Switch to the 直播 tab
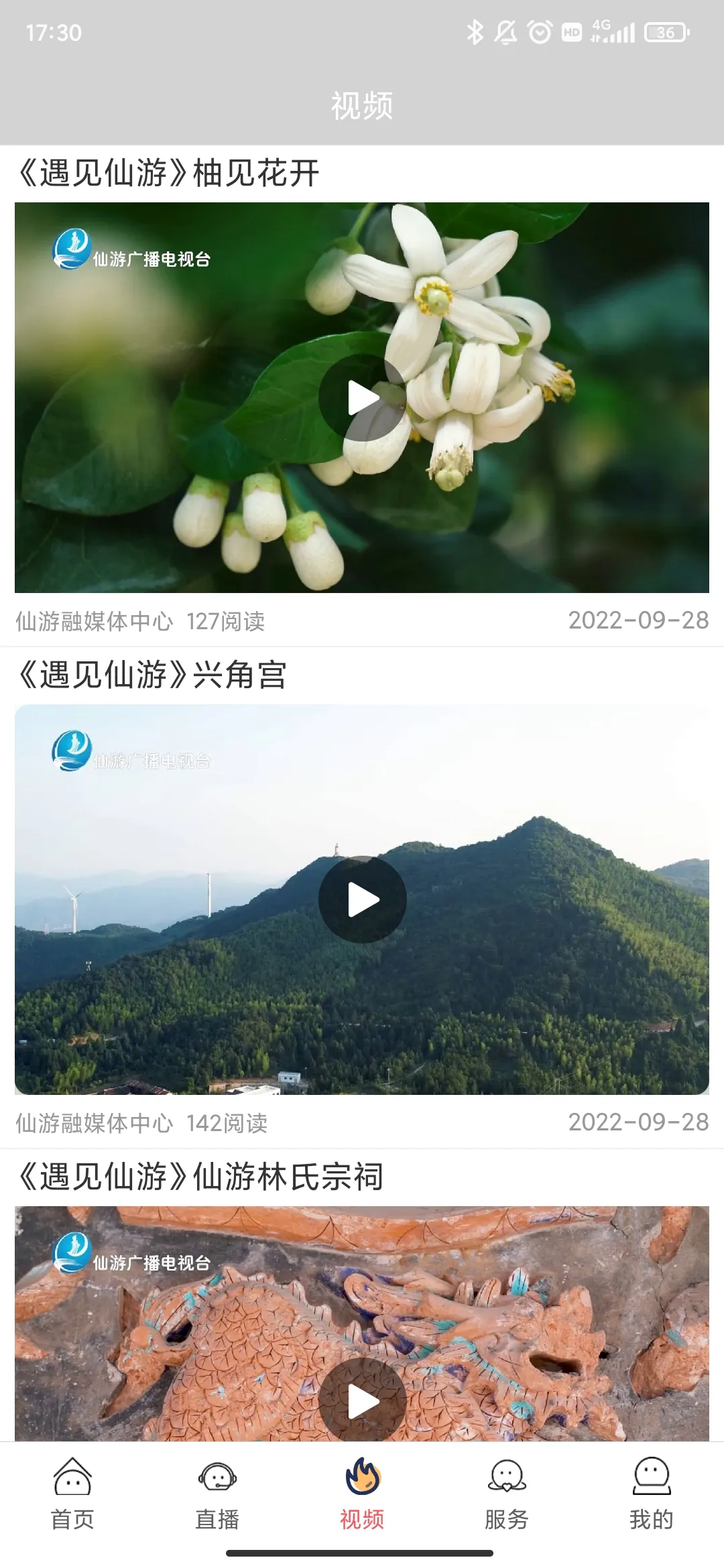This screenshot has width=724, height=1568. (217, 1489)
